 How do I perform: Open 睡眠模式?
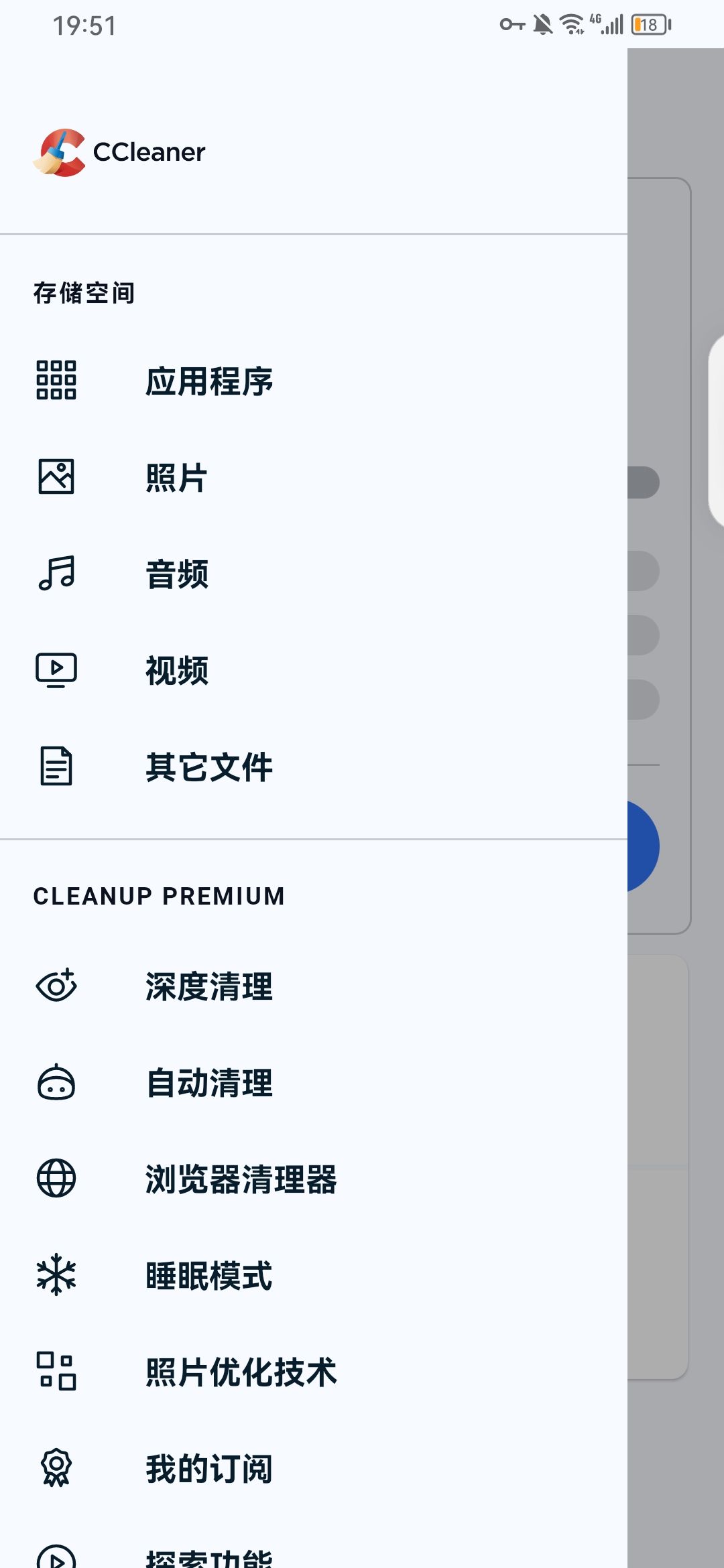pyautogui.click(x=209, y=1276)
